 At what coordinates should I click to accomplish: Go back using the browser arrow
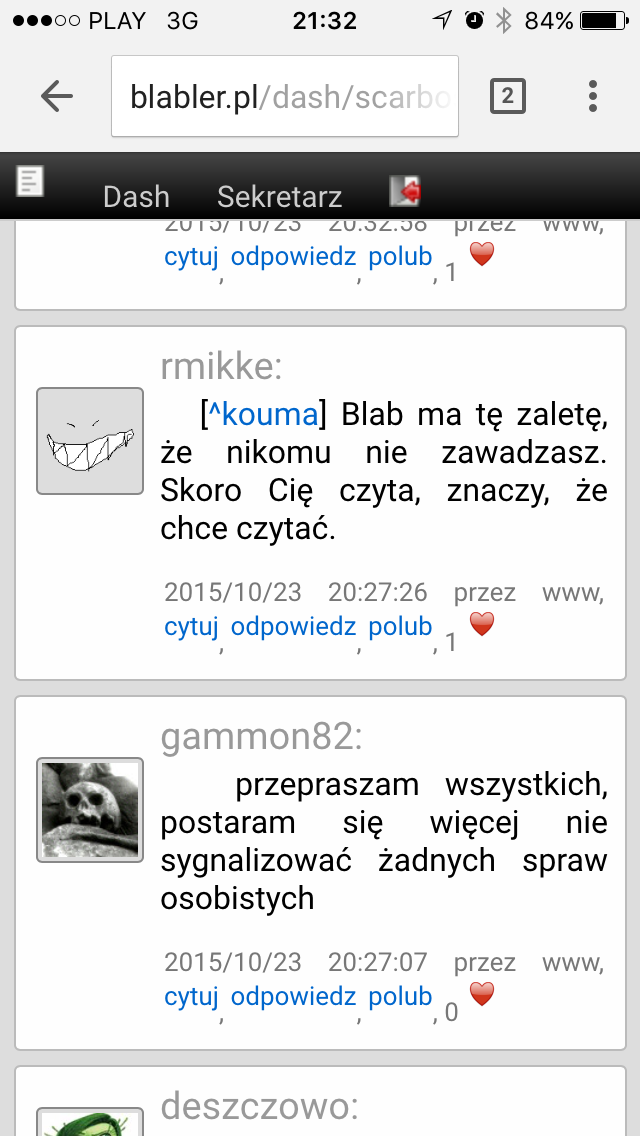tap(57, 96)
